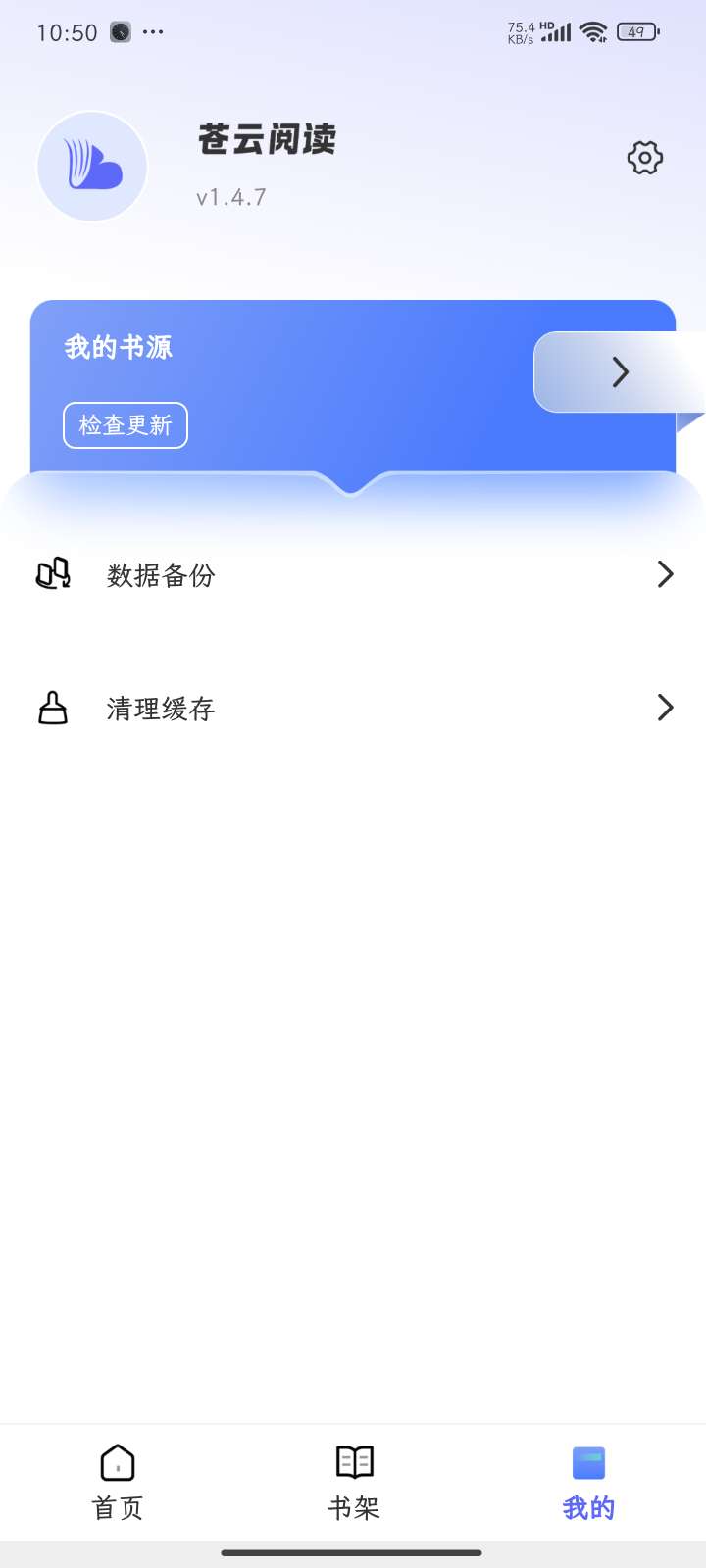Open the settings gear icon
Image resolution: width=706 pixels, height=1568 pixels.
[x=644, y=158]
